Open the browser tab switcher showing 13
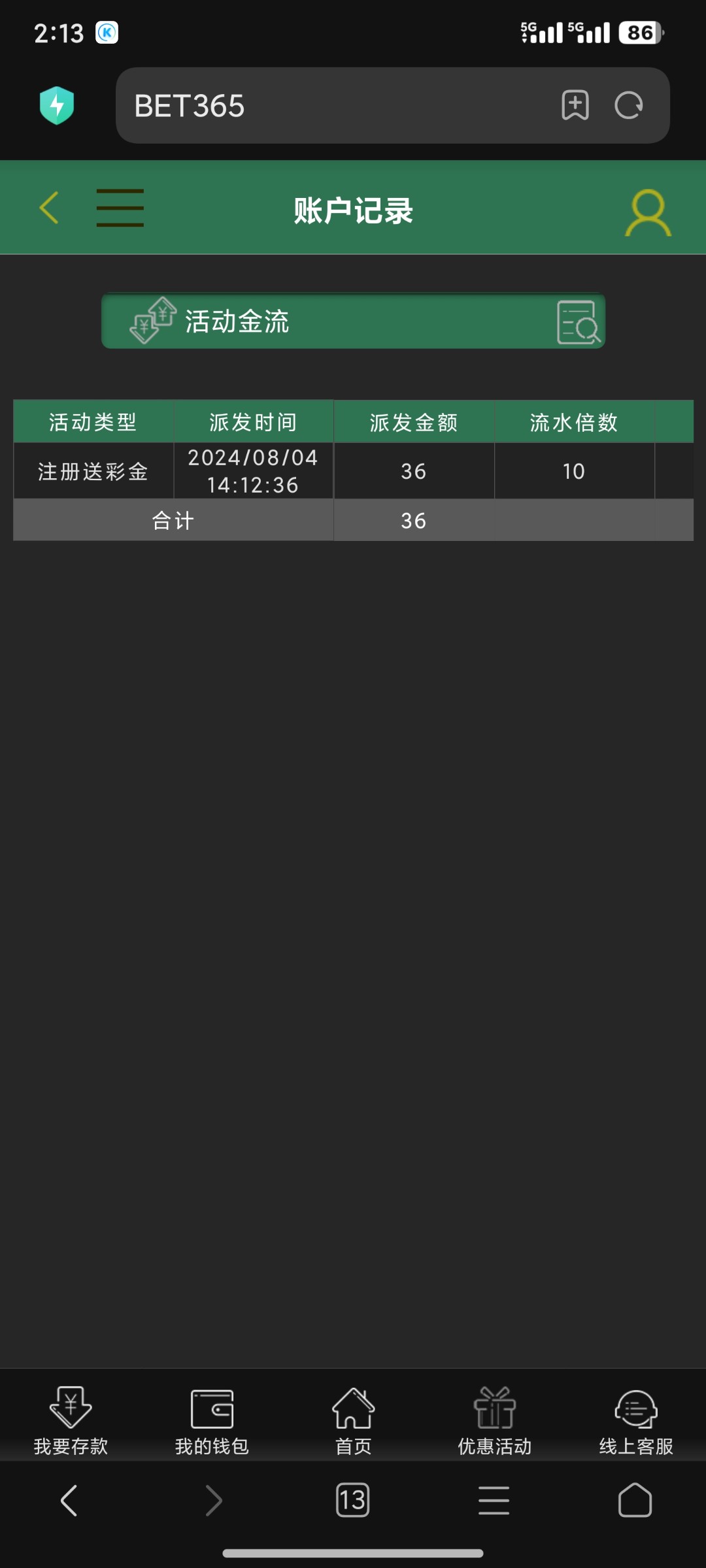Screen dimensions: 706x1568 (x=353, y=1500)
